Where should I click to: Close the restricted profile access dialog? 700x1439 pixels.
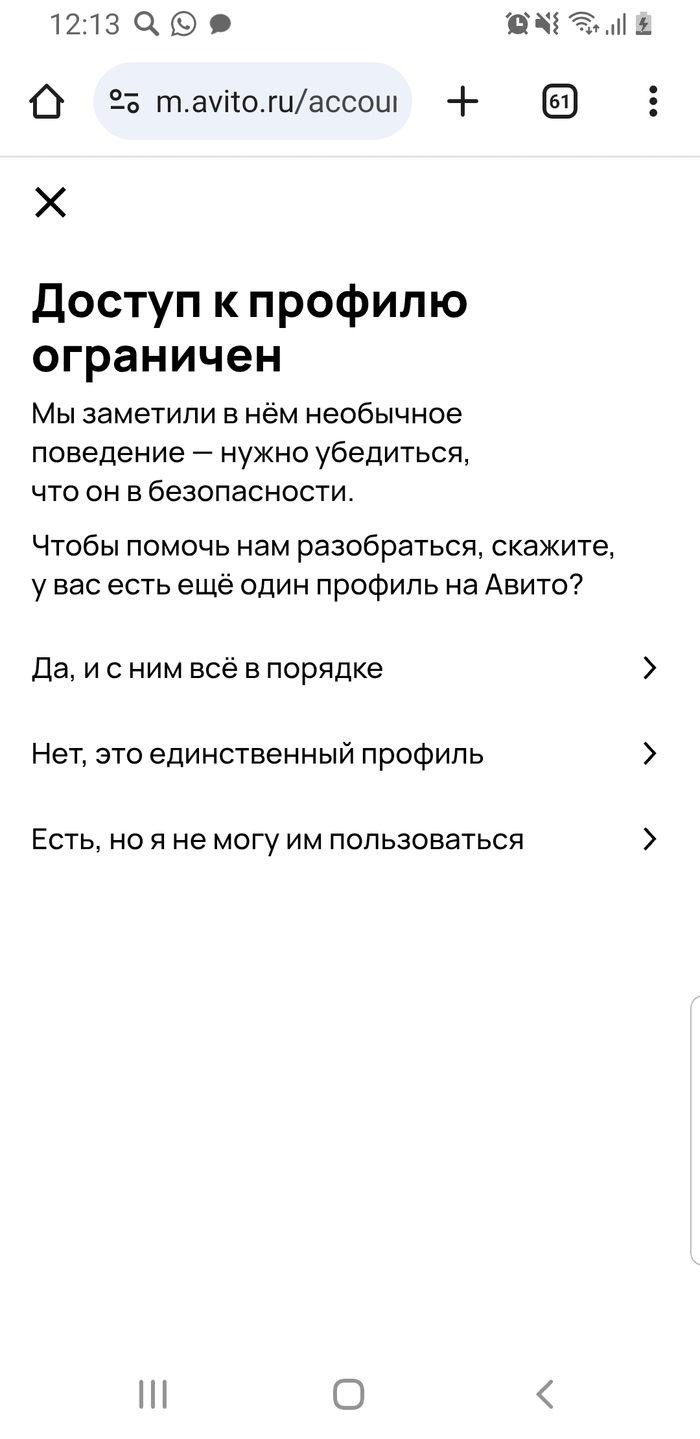coord(50,202)
